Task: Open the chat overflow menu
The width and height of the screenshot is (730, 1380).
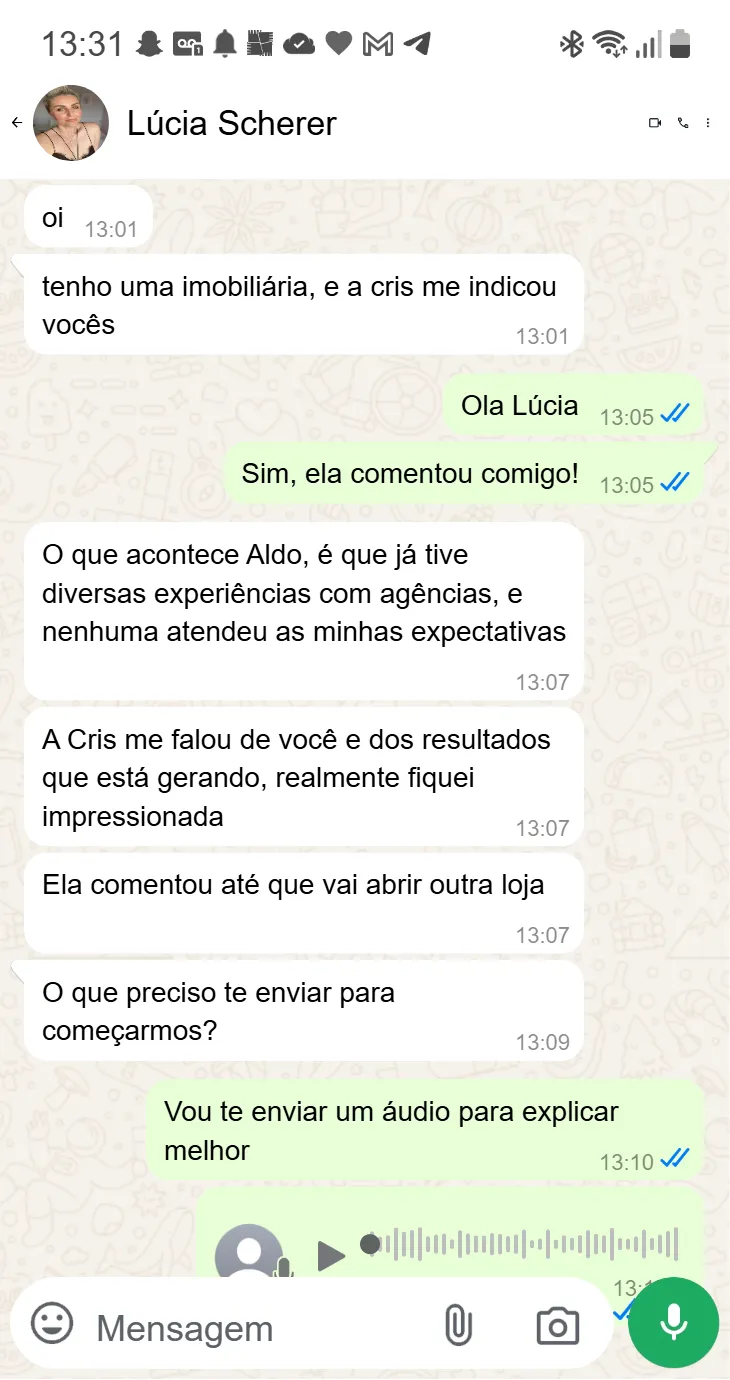Action: coord(708,123)
